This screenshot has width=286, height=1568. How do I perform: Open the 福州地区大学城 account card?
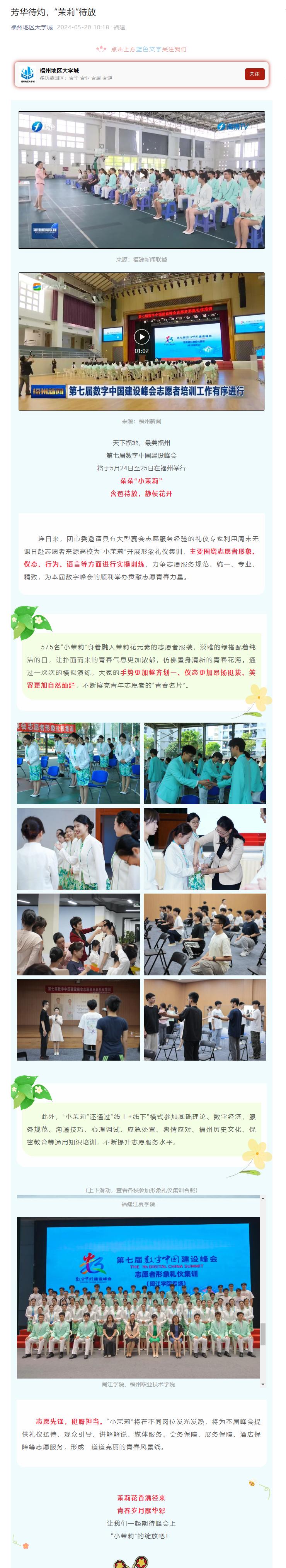pos(122,74)
